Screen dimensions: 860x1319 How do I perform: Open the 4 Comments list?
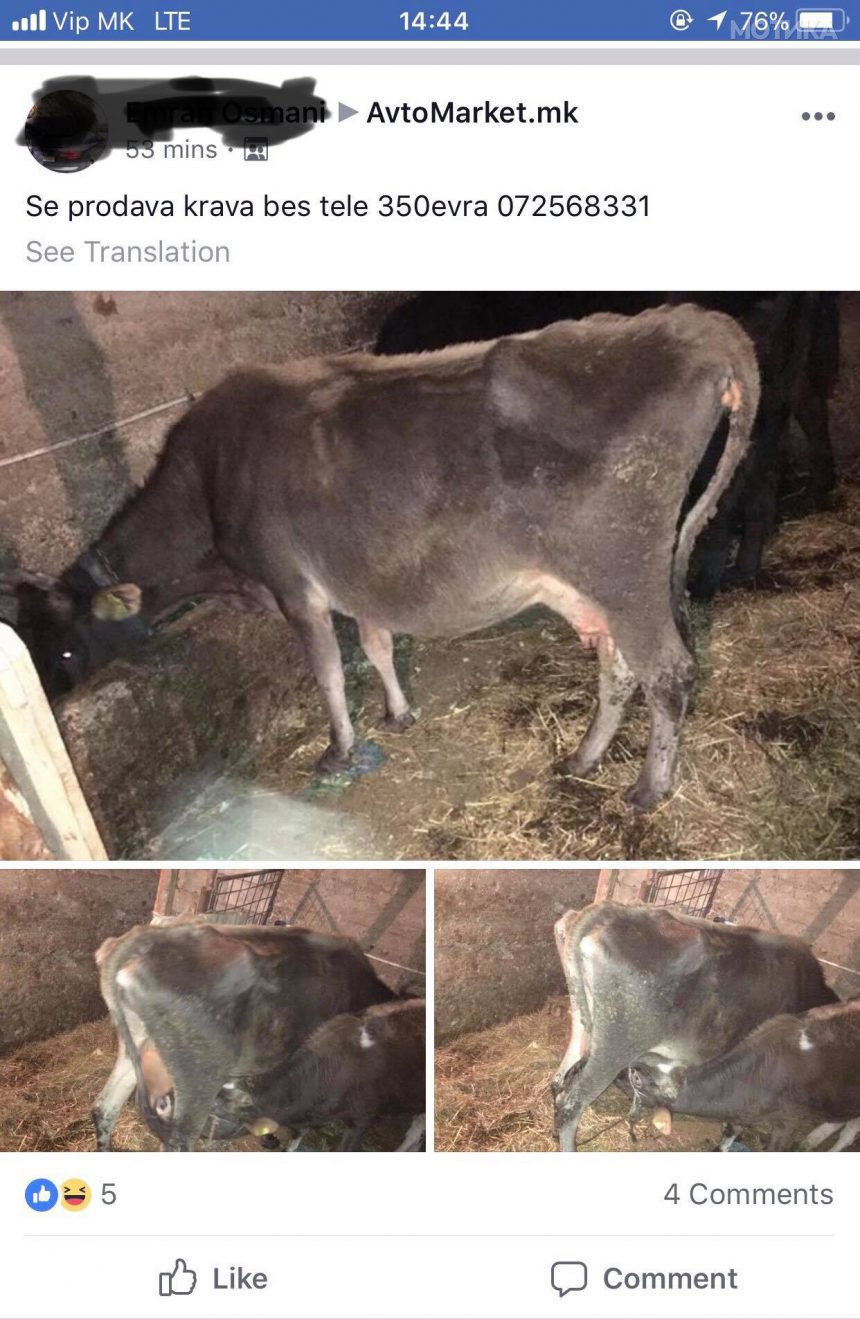[748, 1194]
